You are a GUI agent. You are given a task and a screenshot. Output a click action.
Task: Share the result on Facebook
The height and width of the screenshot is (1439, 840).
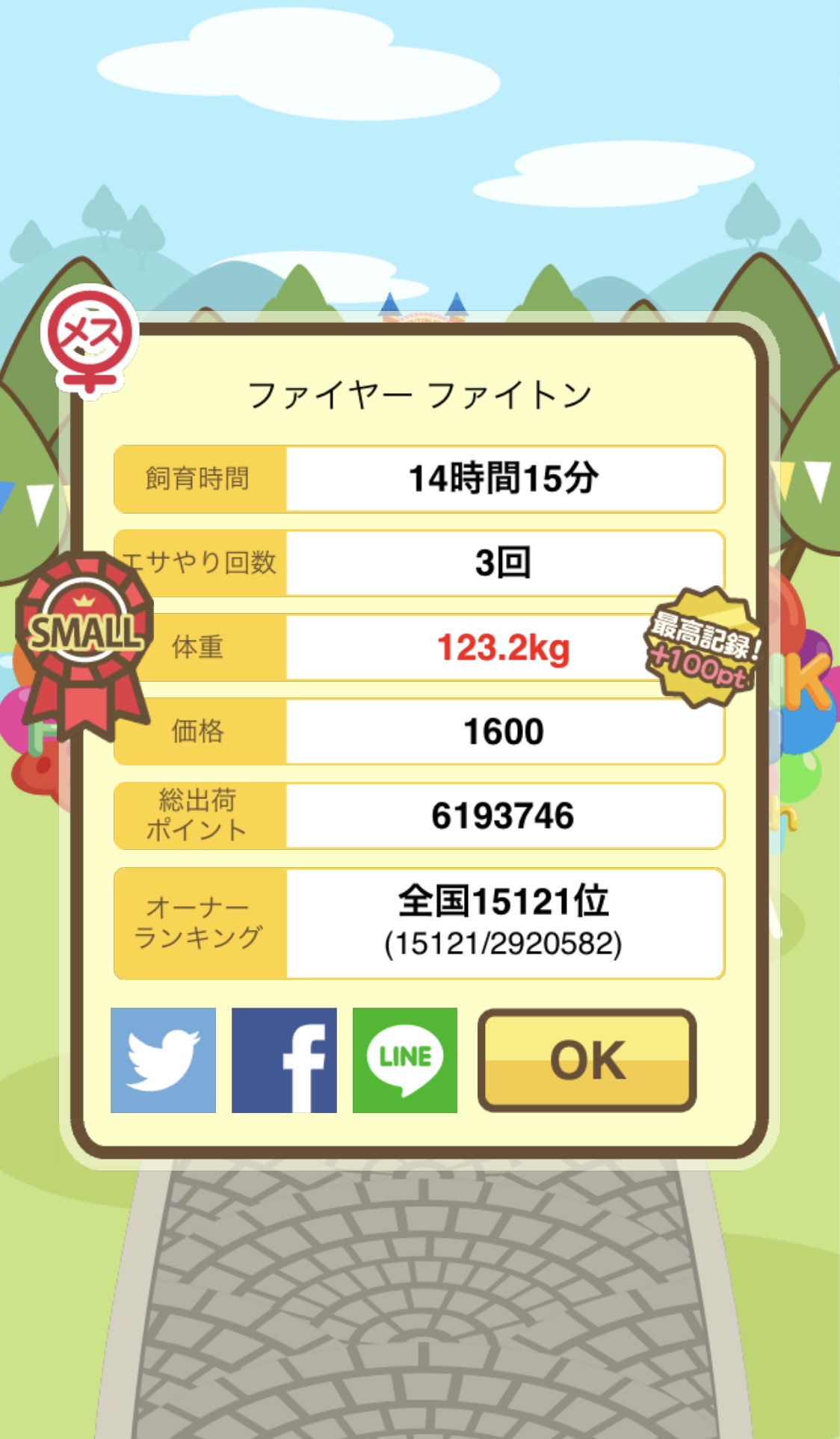tap(284, 1060)
